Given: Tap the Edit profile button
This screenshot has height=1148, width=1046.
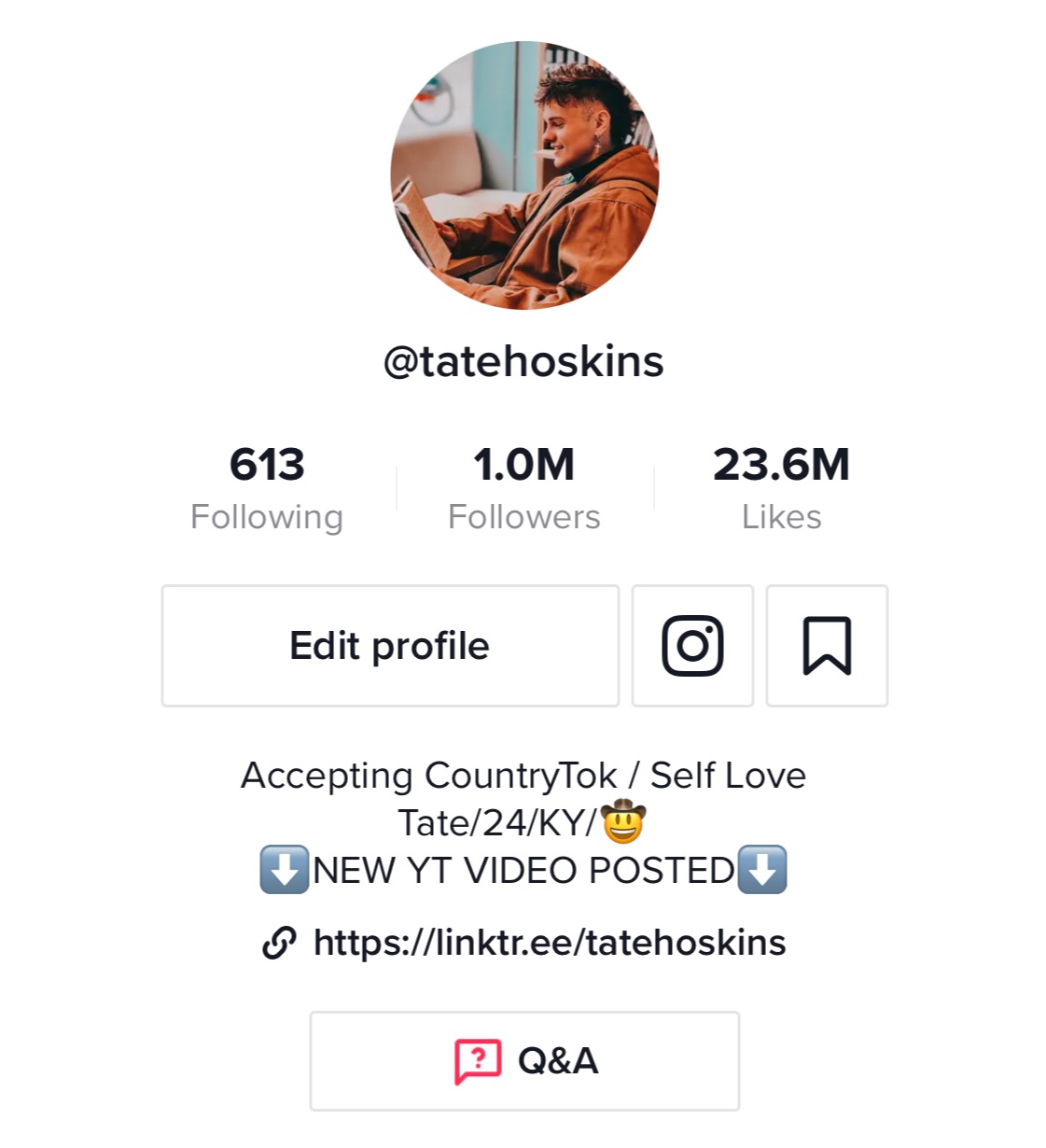Looking at the screenshot, I should 390,646.
